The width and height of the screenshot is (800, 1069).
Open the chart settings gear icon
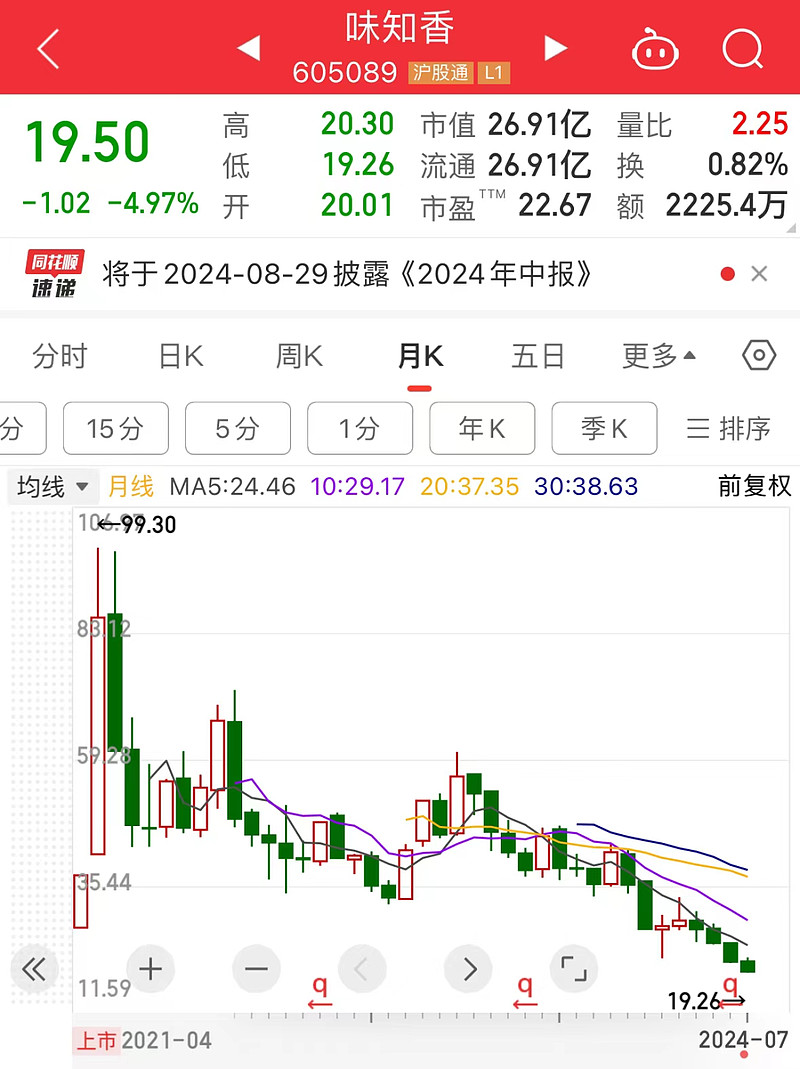click(758, 355)
